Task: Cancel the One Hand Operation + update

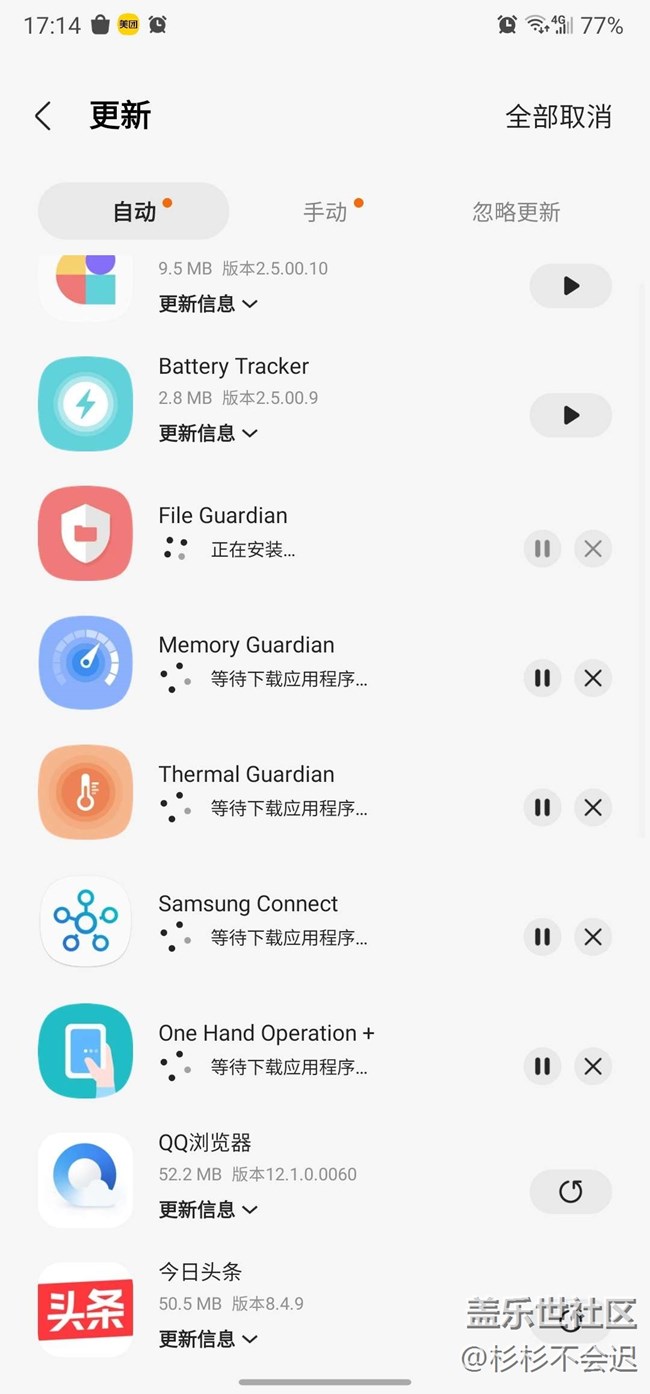Action: click(593, 1066)
